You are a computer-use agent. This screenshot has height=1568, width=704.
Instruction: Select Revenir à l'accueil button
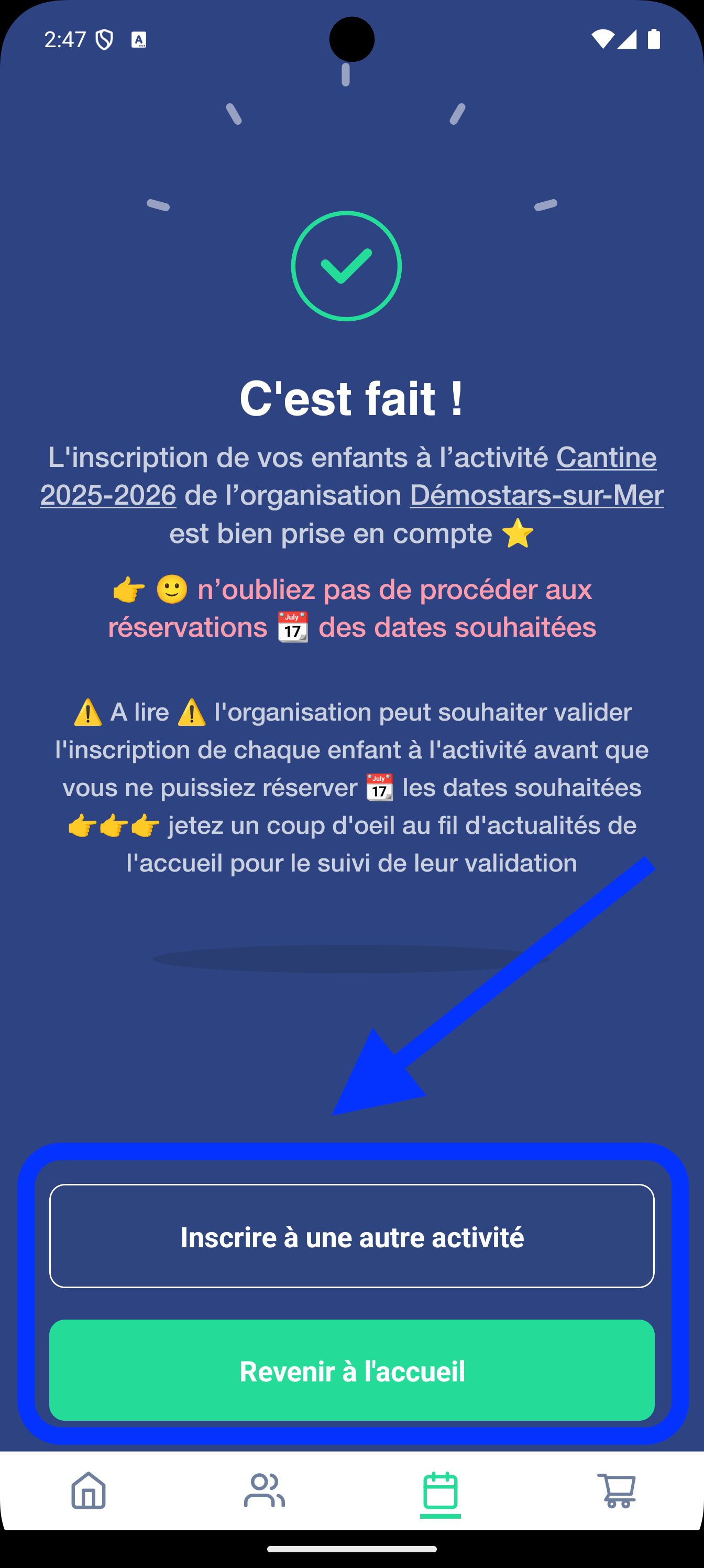[351, 1370]
